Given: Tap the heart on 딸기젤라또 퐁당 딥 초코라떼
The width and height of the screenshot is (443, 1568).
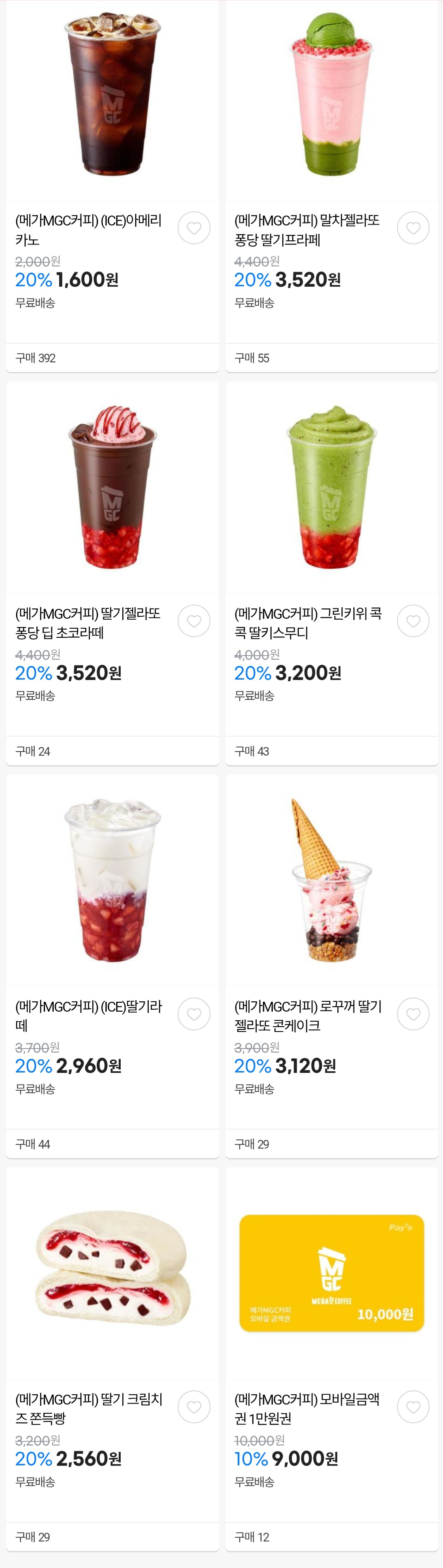Looking at the screenshot, I should point(194,621).
